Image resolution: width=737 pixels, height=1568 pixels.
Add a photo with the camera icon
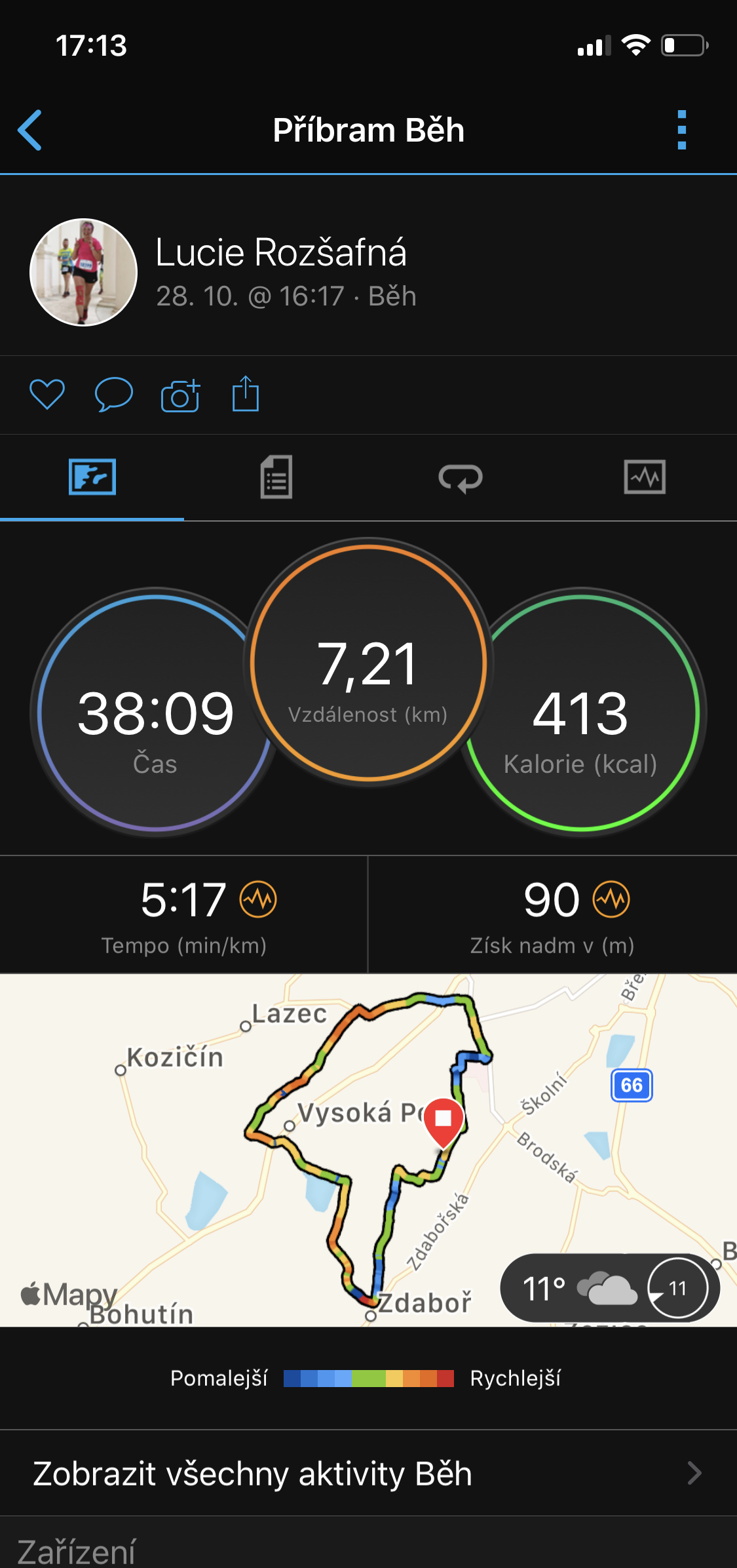(180, 395)
